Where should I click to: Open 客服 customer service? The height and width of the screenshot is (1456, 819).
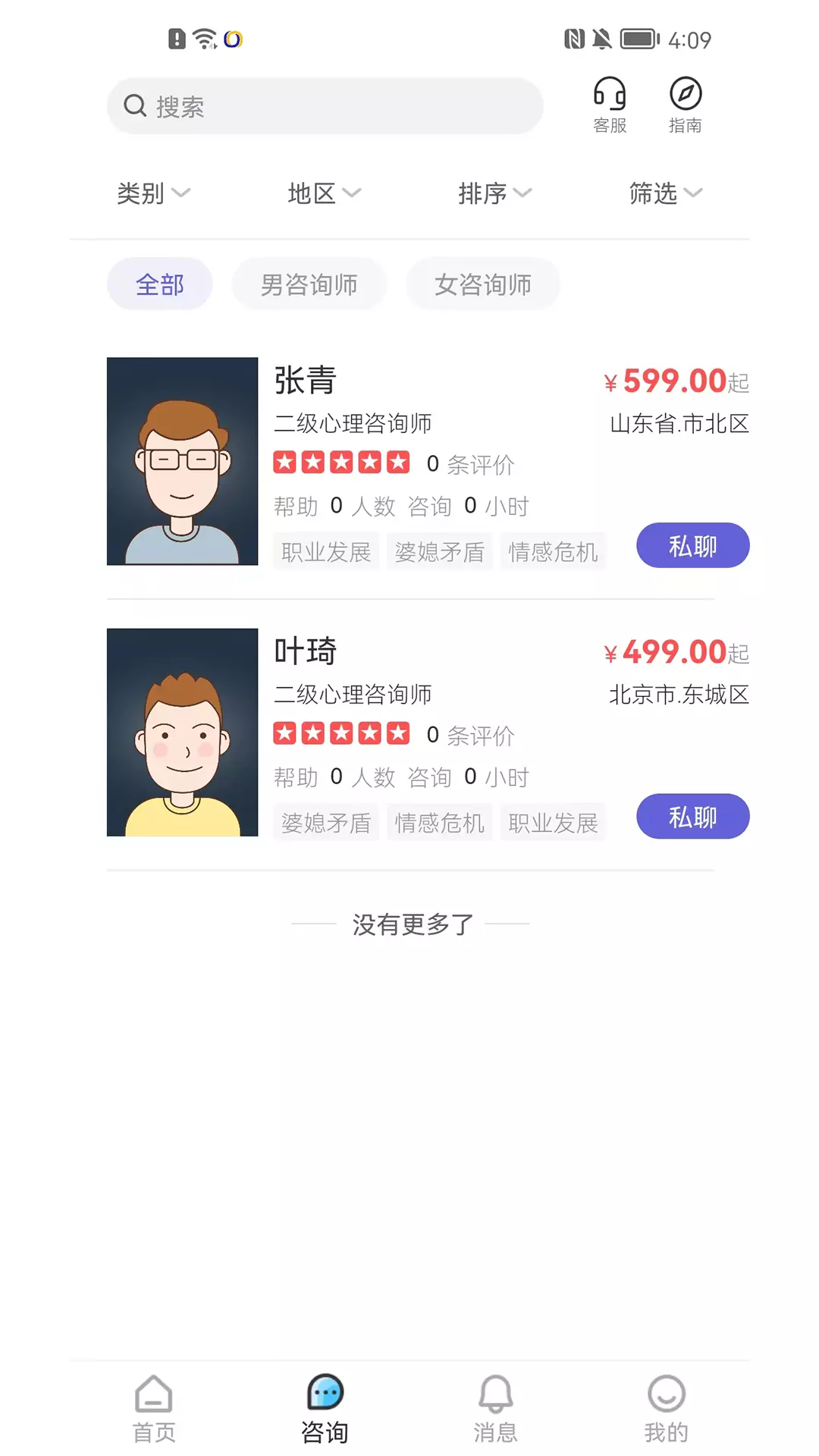(x=610, y=105)
